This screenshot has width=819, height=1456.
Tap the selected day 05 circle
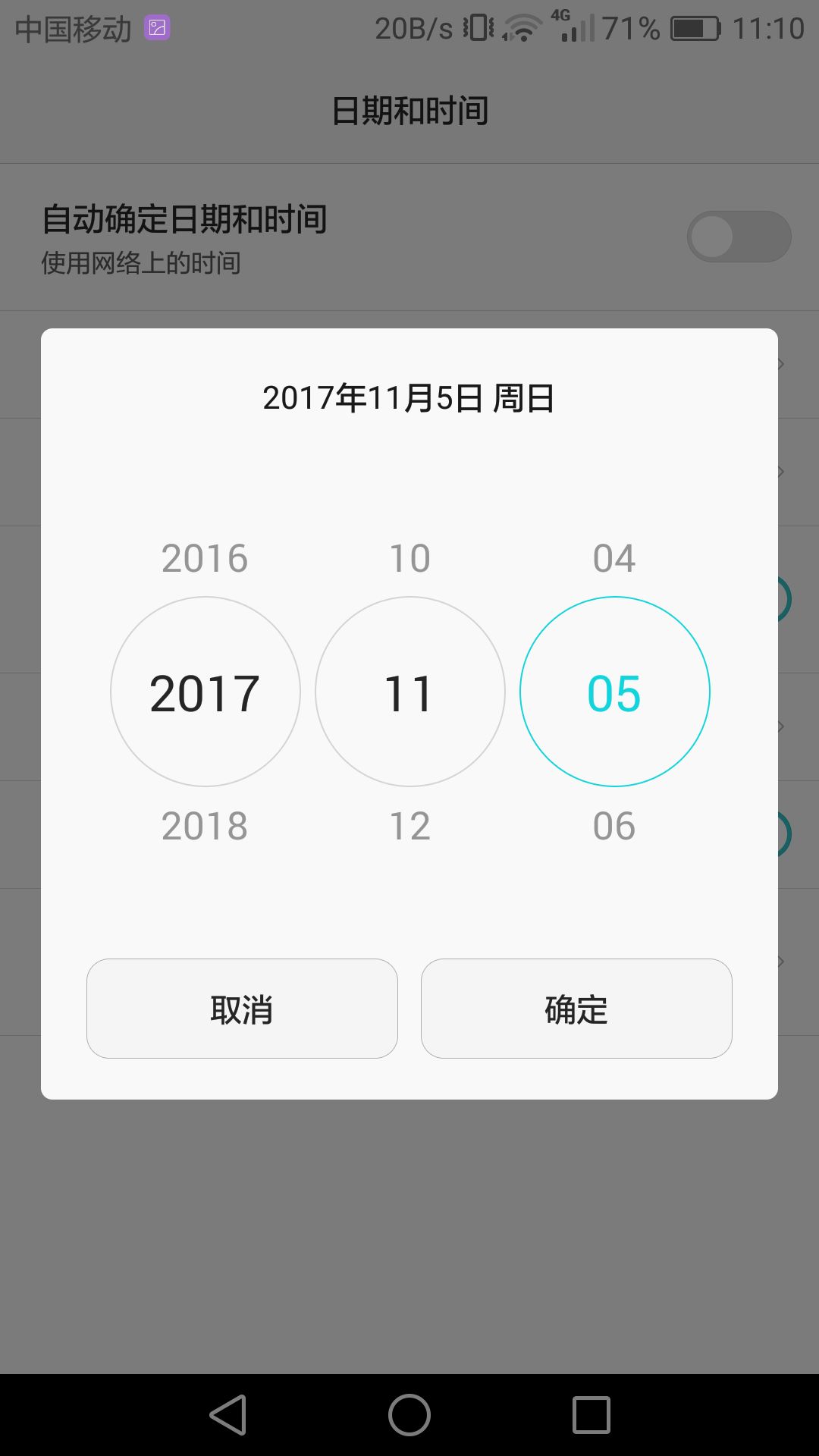tap(614, 692)
